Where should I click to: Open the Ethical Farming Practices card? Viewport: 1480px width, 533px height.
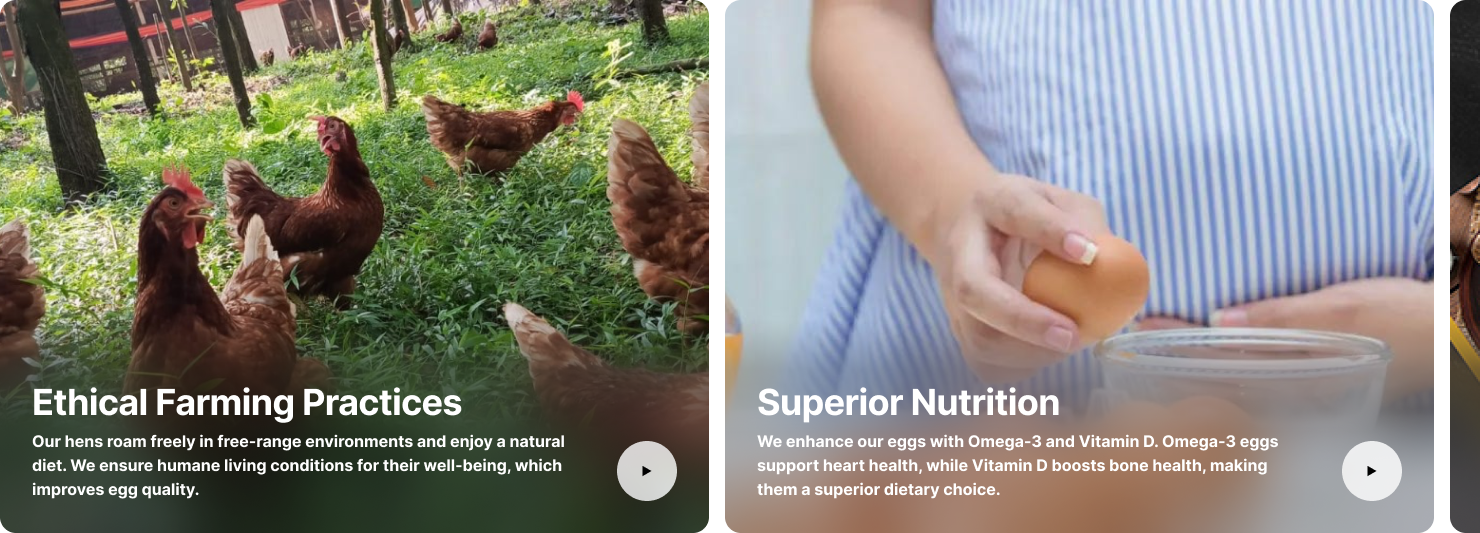[x=247, y=403]
